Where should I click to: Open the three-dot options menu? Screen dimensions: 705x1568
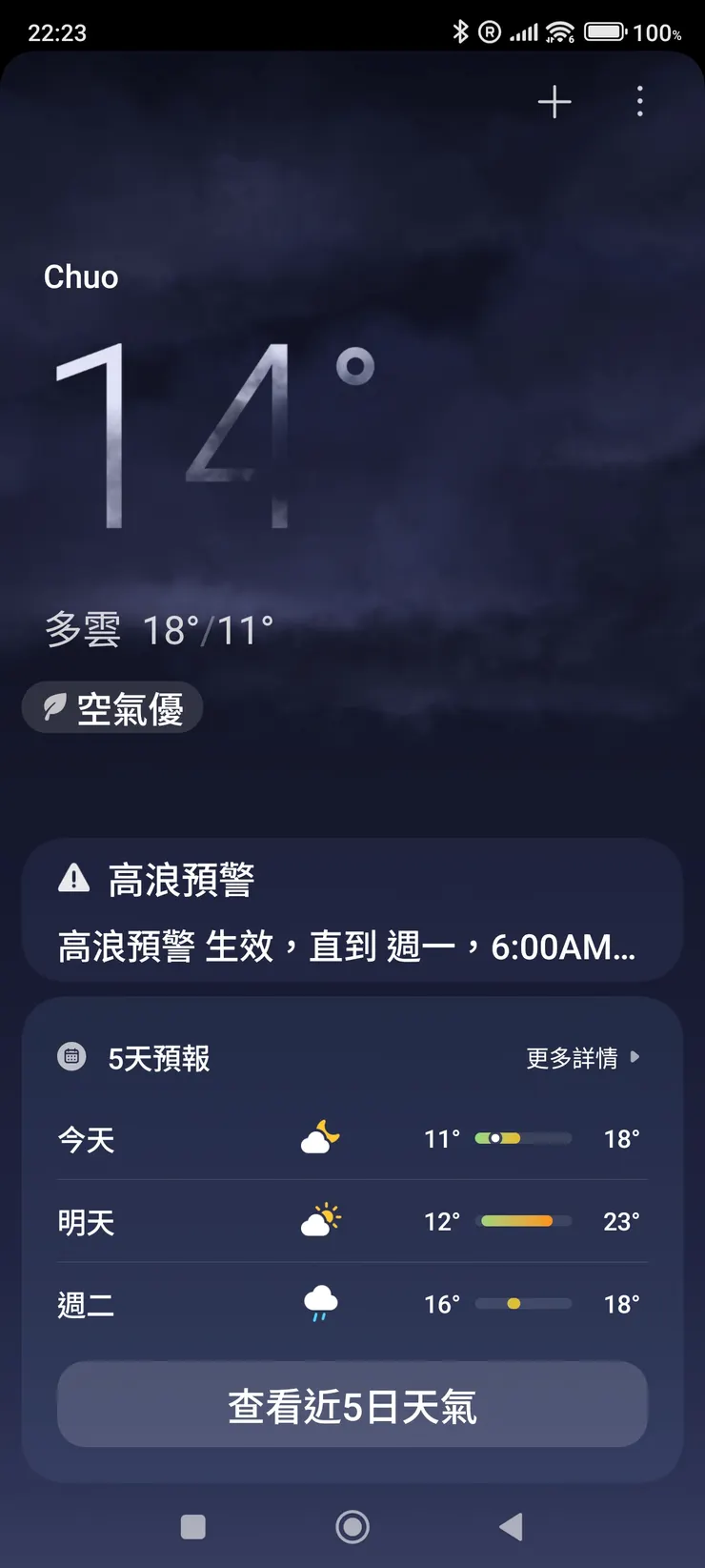(x=639, y=102)
